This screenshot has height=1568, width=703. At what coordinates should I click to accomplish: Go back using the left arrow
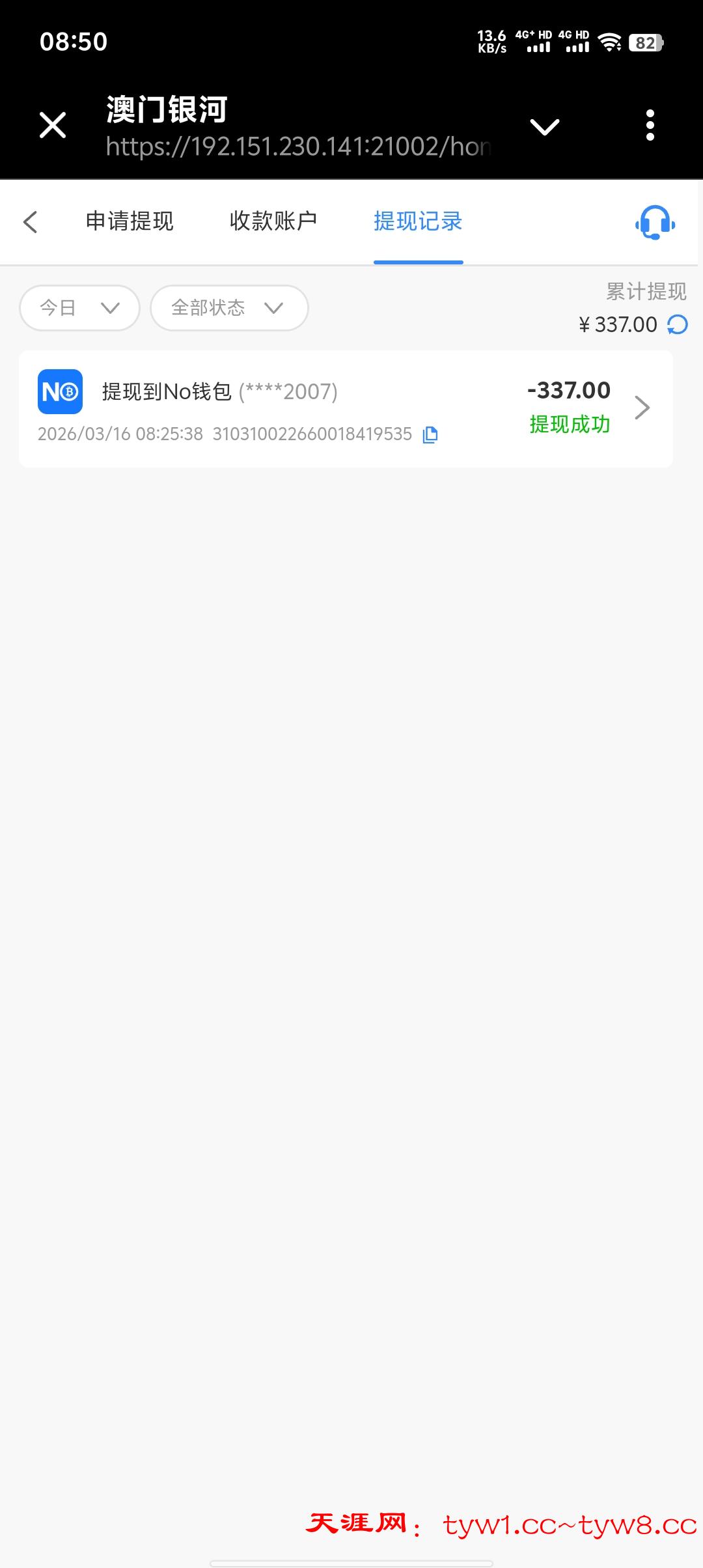pos(31,222)
